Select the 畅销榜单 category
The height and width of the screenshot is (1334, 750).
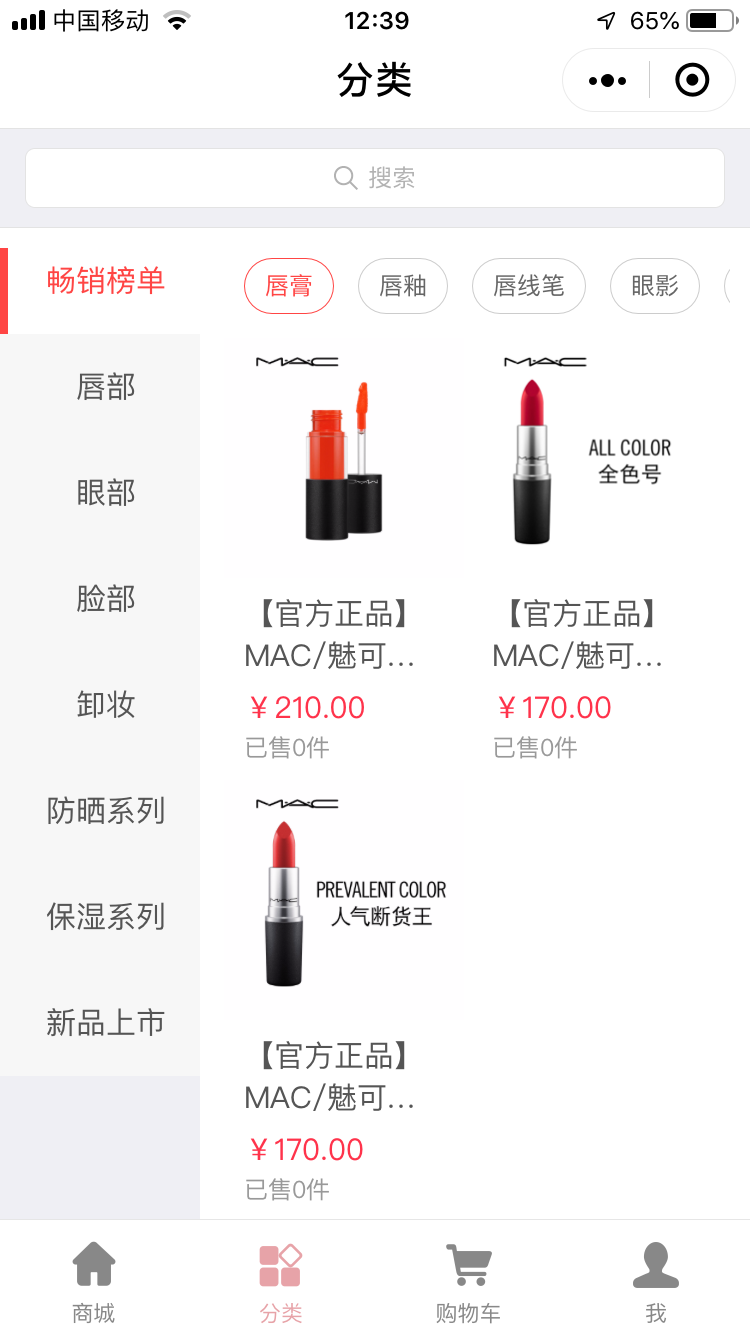point(105,281)
